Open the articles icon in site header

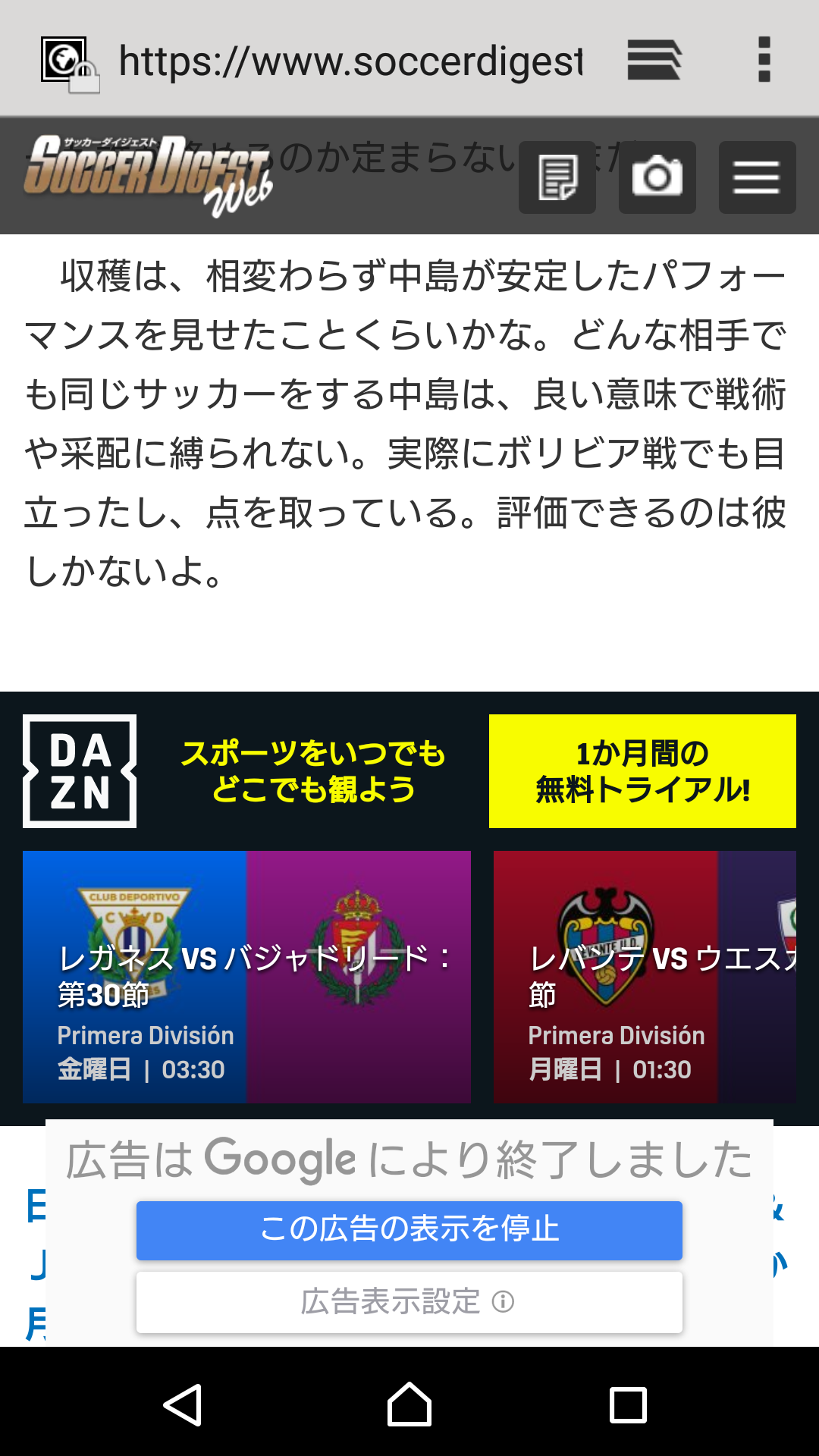[557, 177]
